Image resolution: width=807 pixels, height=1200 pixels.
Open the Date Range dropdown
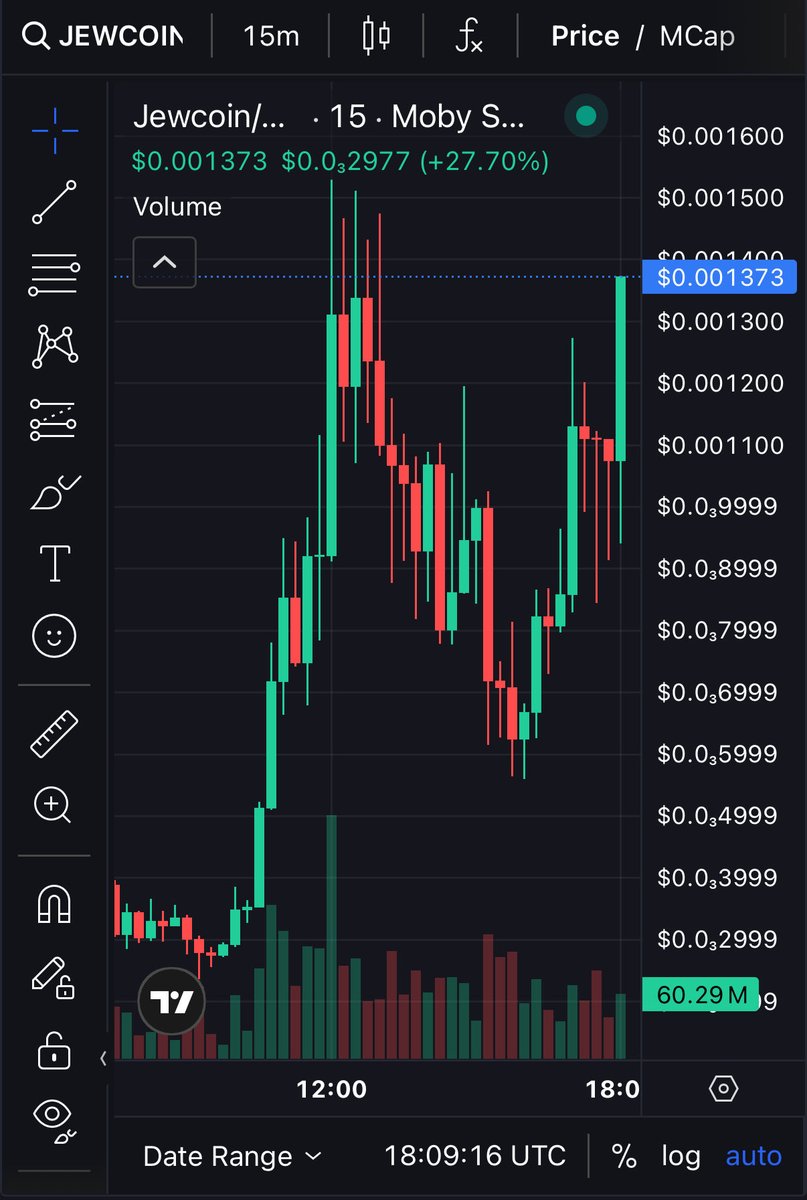[x=232, y=1157]
